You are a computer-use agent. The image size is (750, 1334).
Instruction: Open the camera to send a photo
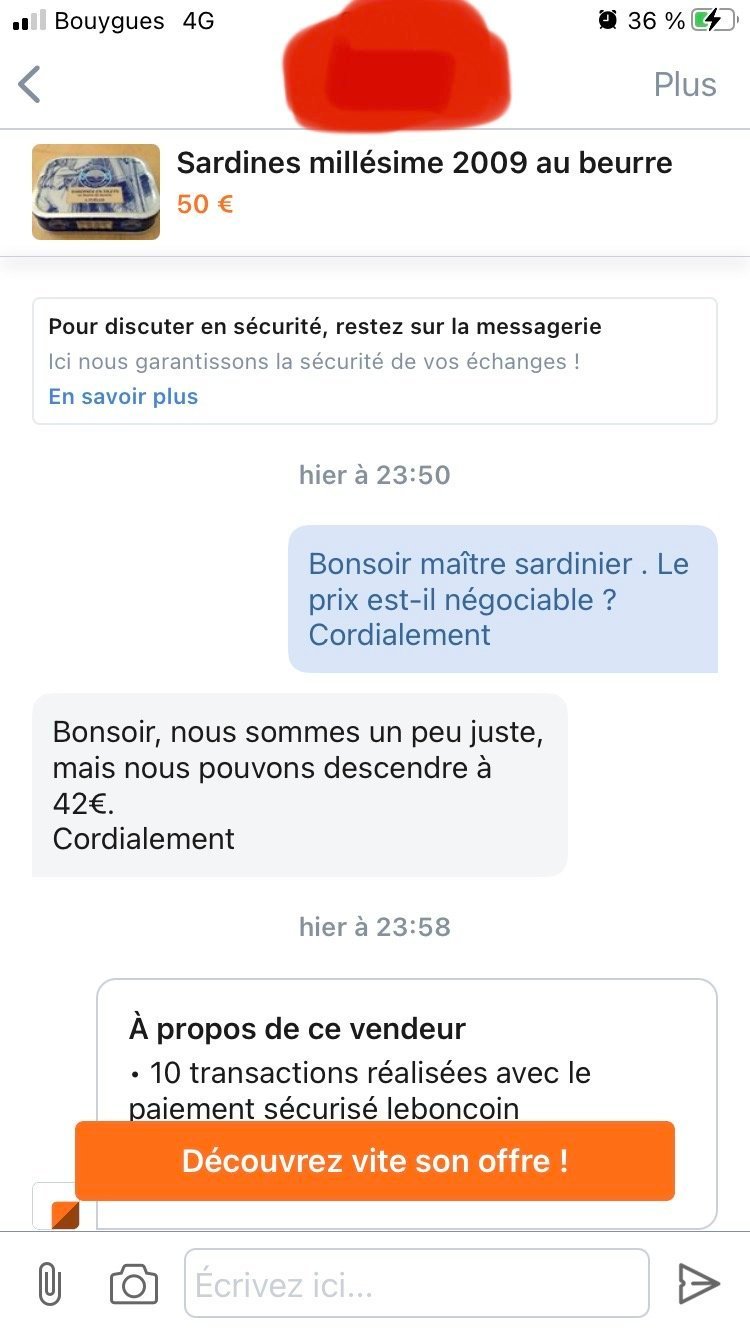tap(134, 1284)
